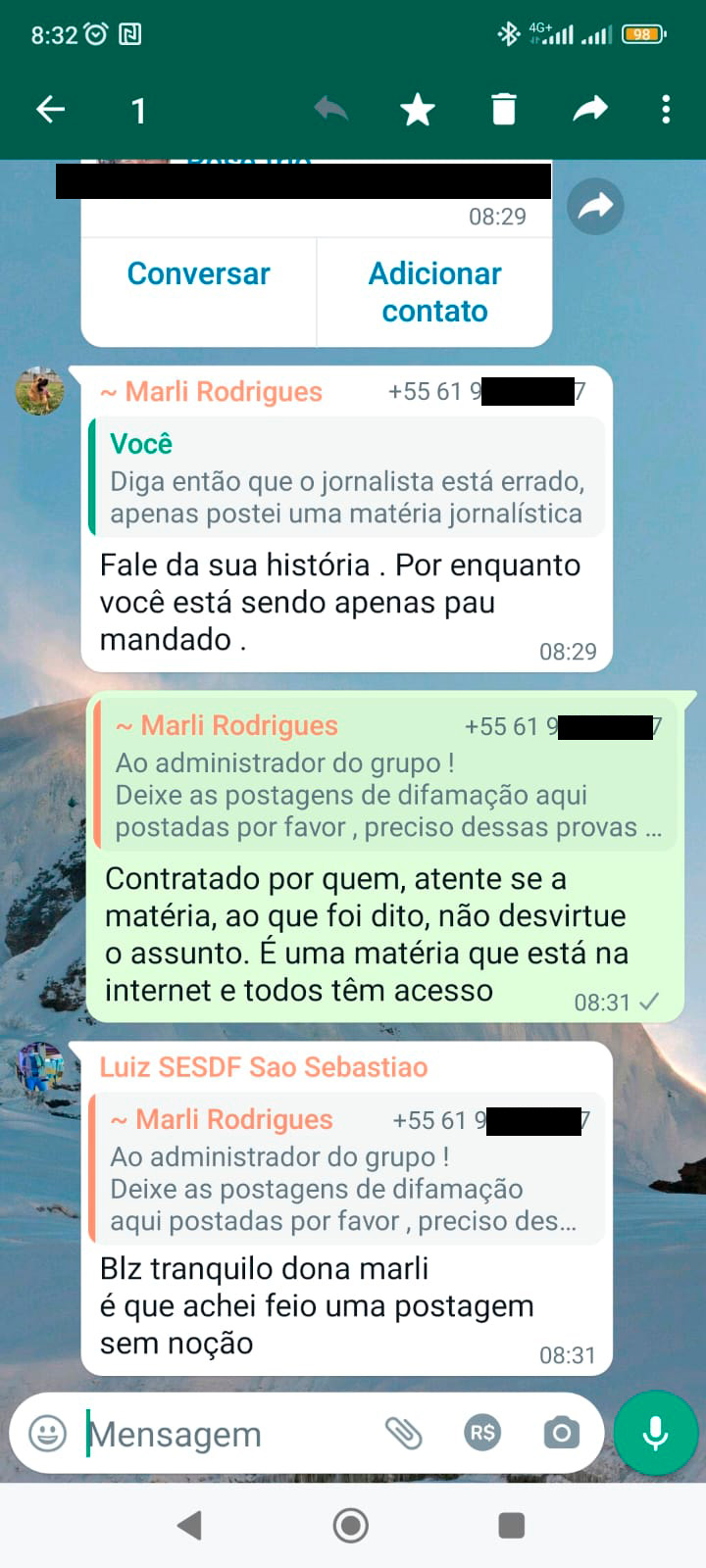Delete the selected message
706x1568 pixels.
[x=503, y=110]
